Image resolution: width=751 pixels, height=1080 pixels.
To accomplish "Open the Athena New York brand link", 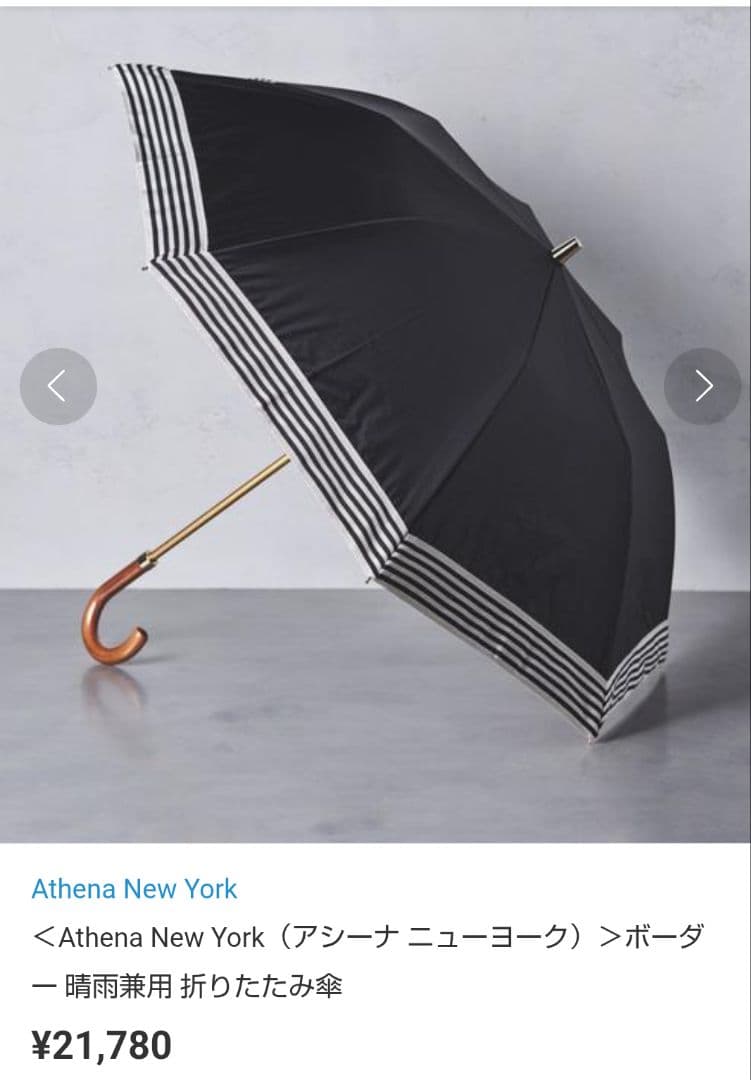I will tap(134, 888).
